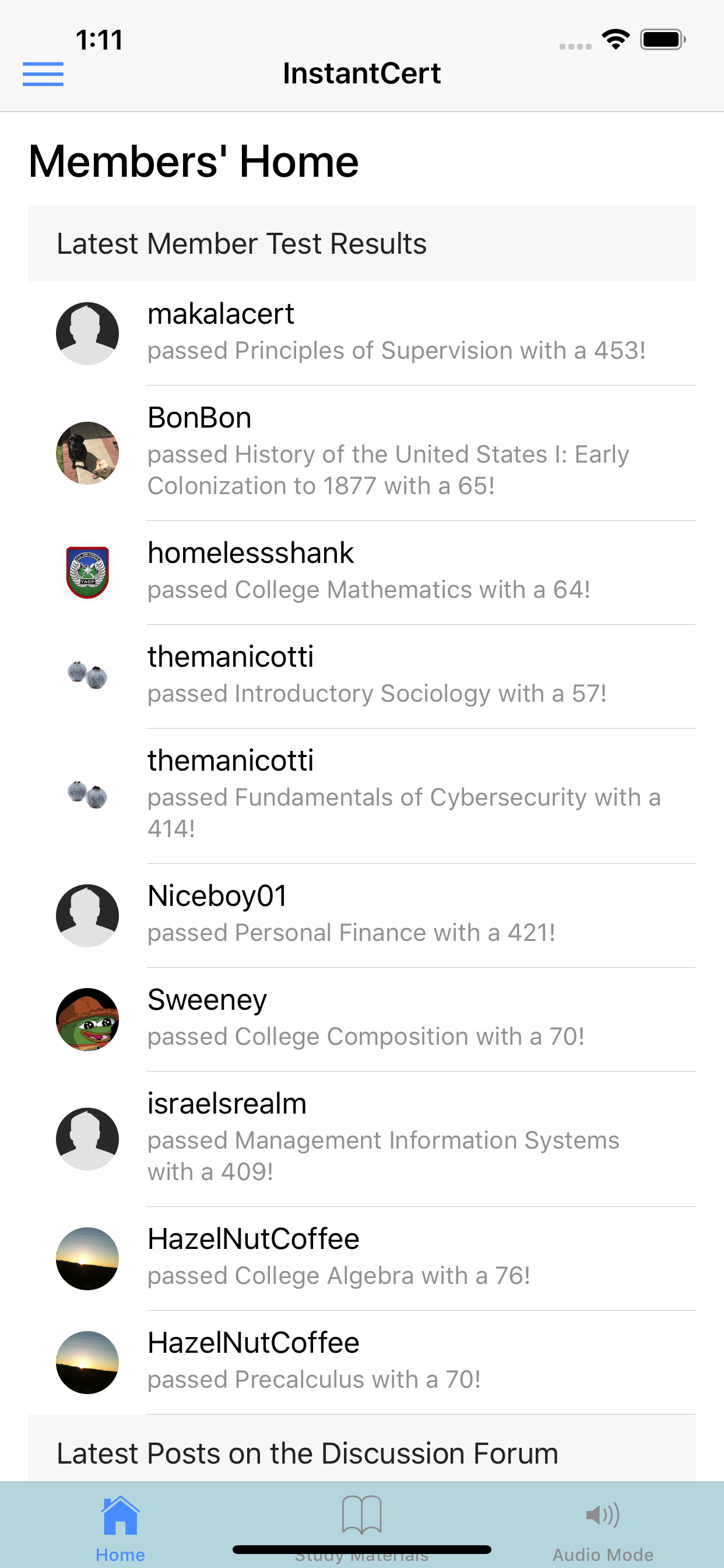Click themanicotti's blueberry avatar
The width and height of the screenshot is (724, 1568).
(87, 674)
